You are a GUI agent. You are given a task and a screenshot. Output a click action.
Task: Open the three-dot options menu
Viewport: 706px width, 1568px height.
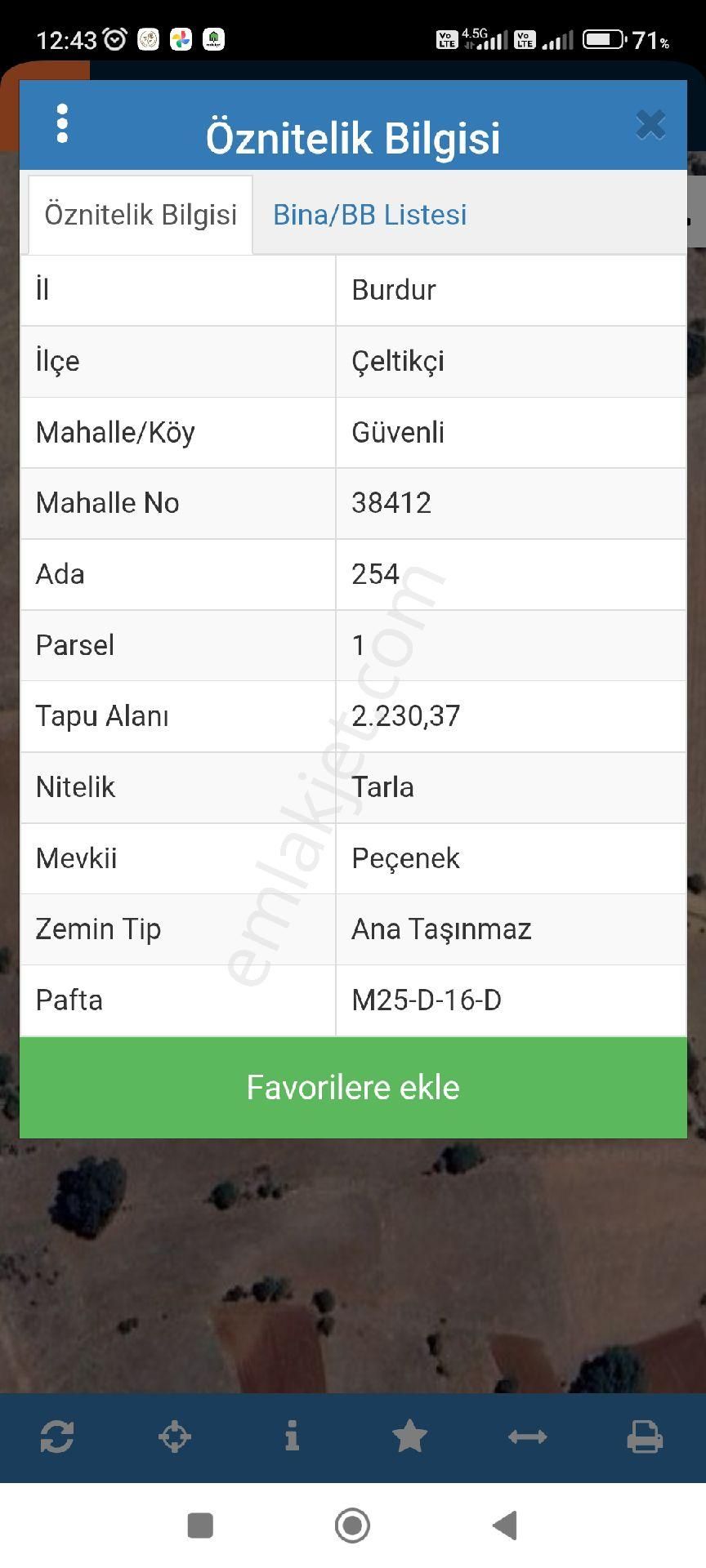click(x=62, y=124)
